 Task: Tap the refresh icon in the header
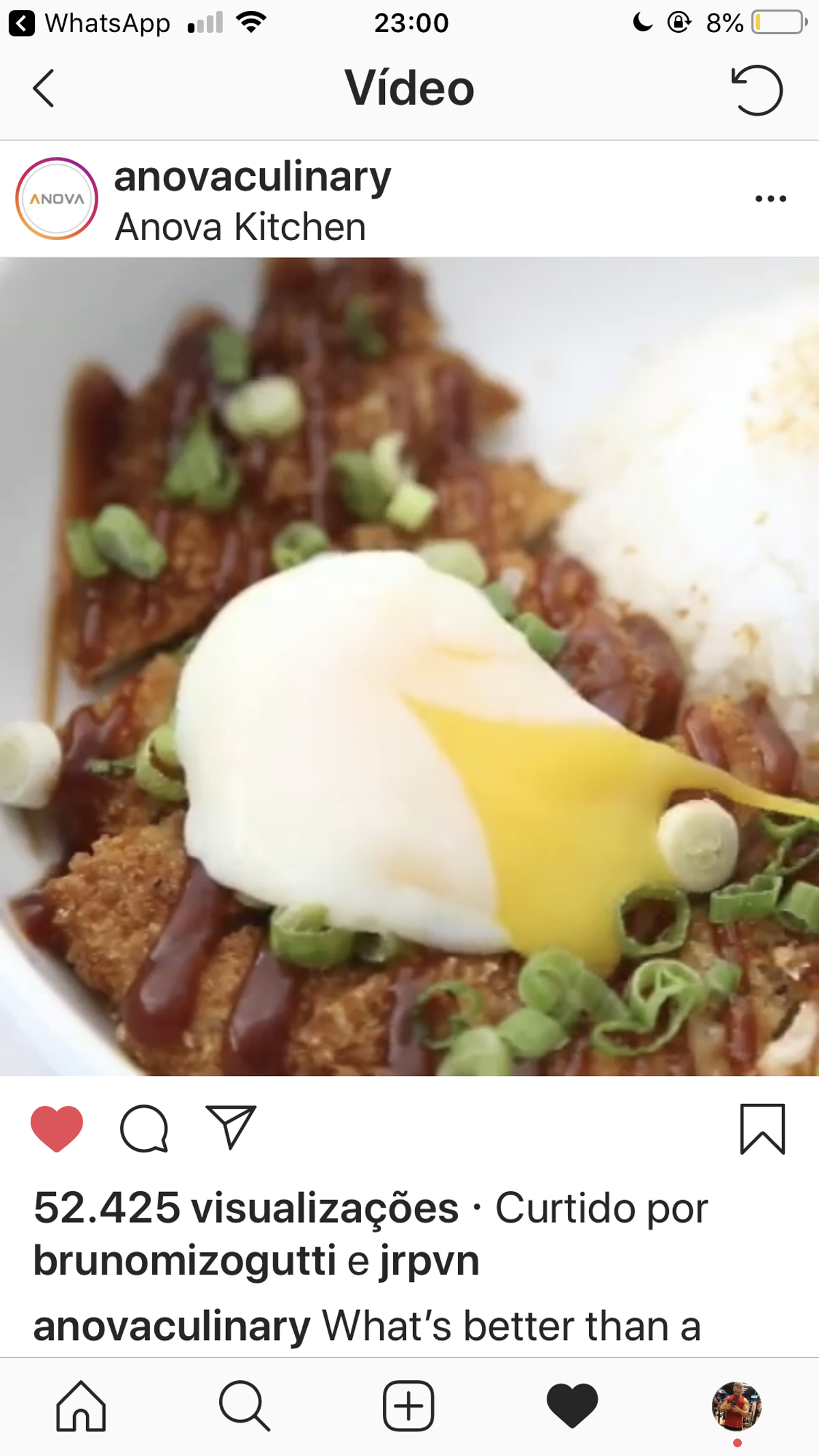pyautogui.click(x=756, y=90)
